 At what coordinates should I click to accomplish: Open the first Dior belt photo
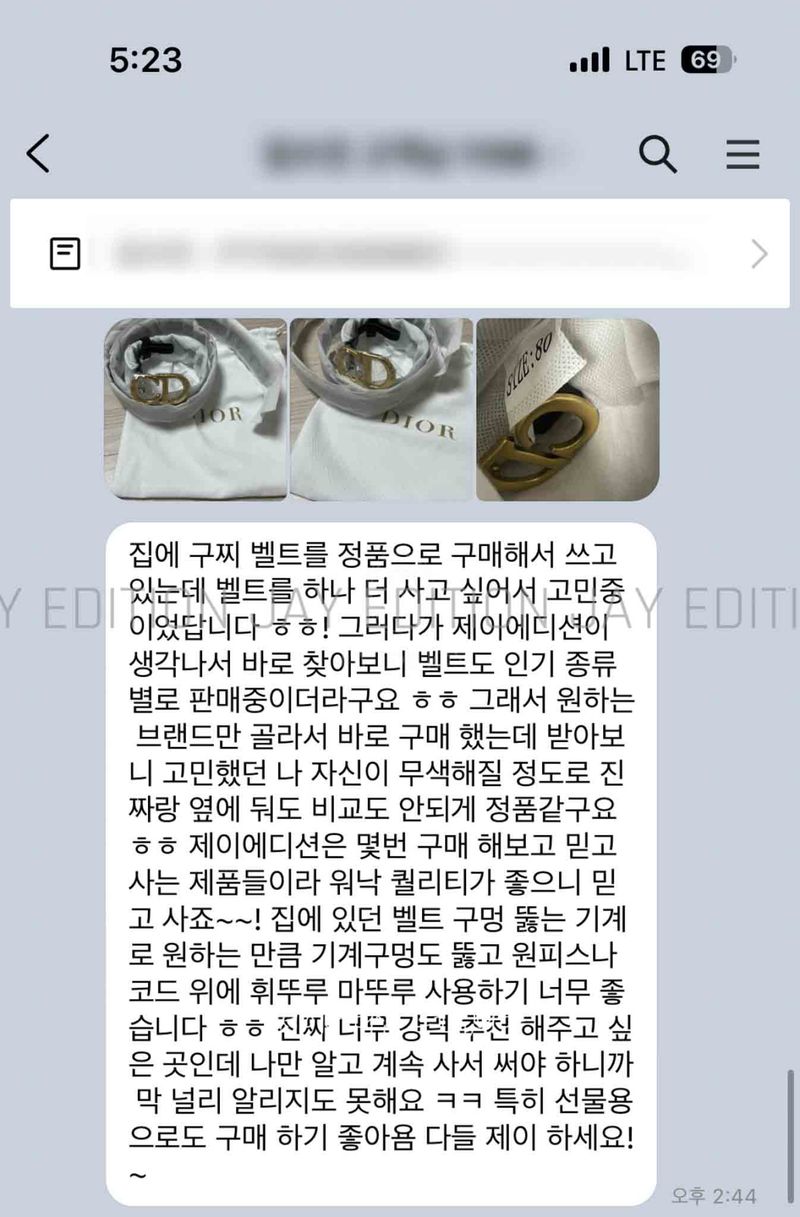[195, 409]
